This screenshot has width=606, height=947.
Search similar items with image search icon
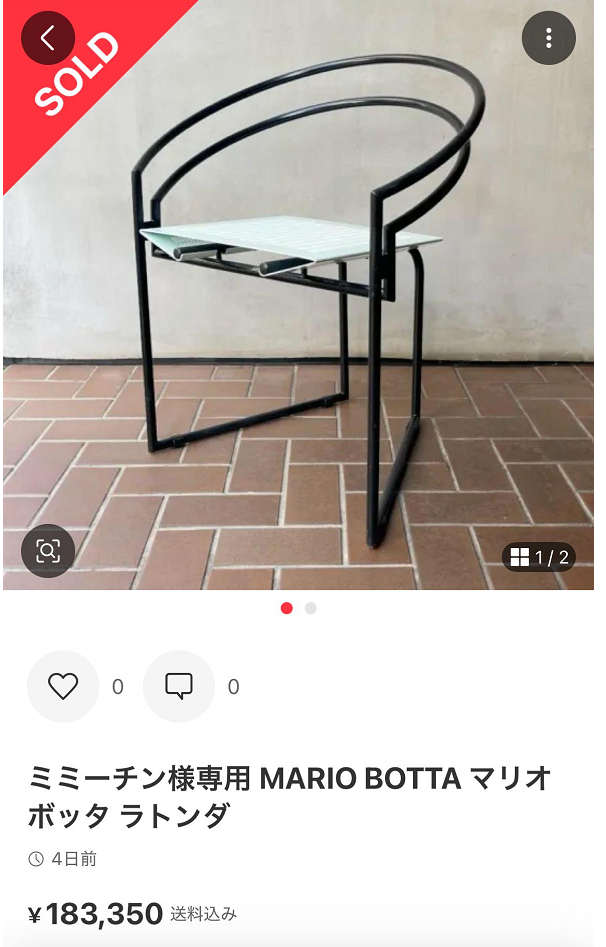pyautogui.click(x=48, y=550)
